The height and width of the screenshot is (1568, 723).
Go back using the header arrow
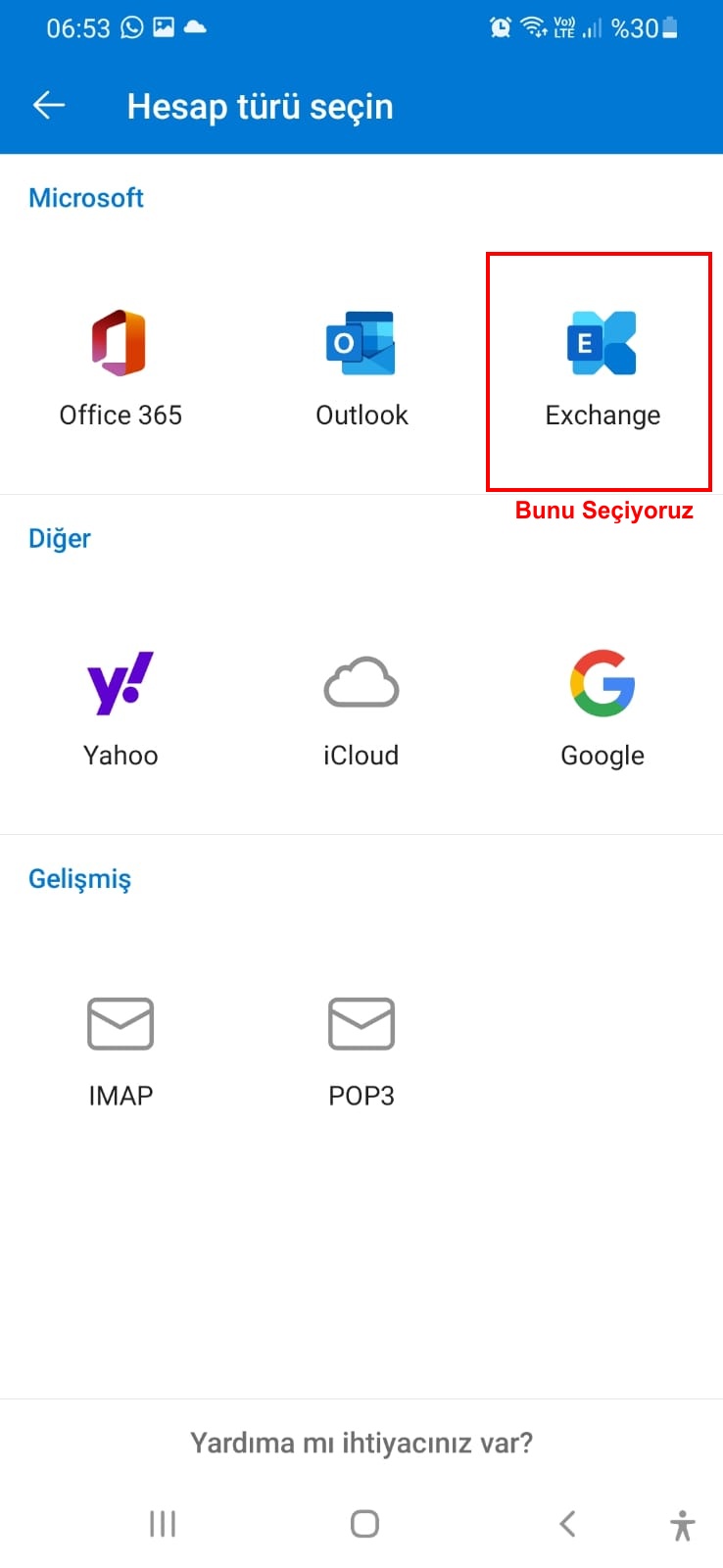(x=49, y=106)
